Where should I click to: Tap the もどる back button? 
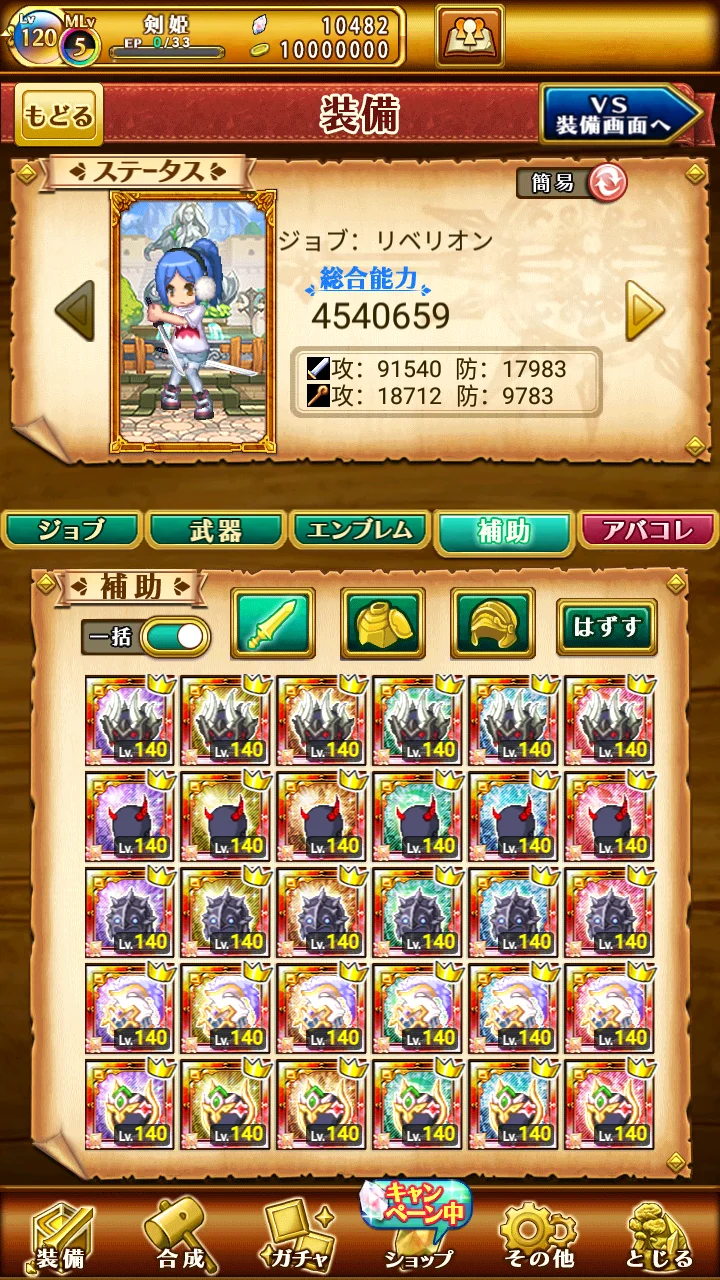pos(59,114)
